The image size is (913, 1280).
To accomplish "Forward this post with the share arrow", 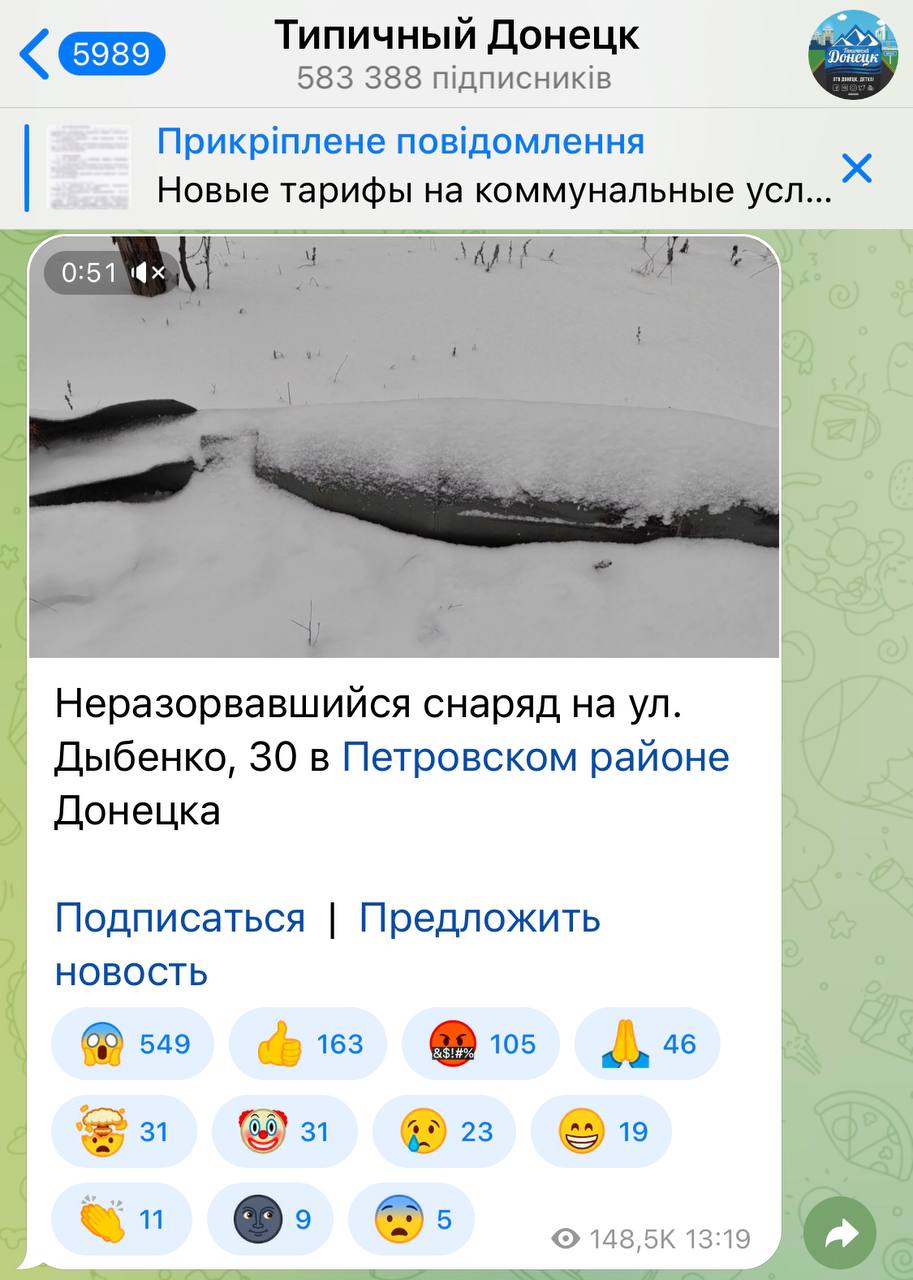I will [x=839, y=1236].
